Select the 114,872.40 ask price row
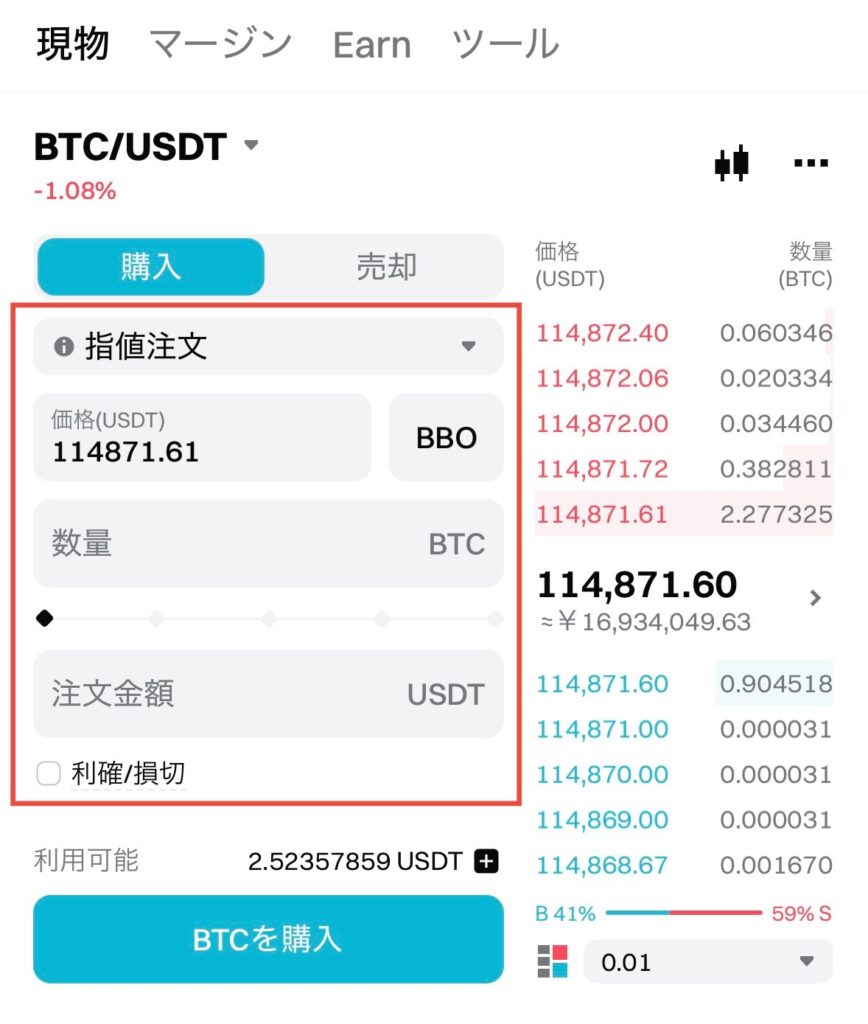 (x=684, y=333)
